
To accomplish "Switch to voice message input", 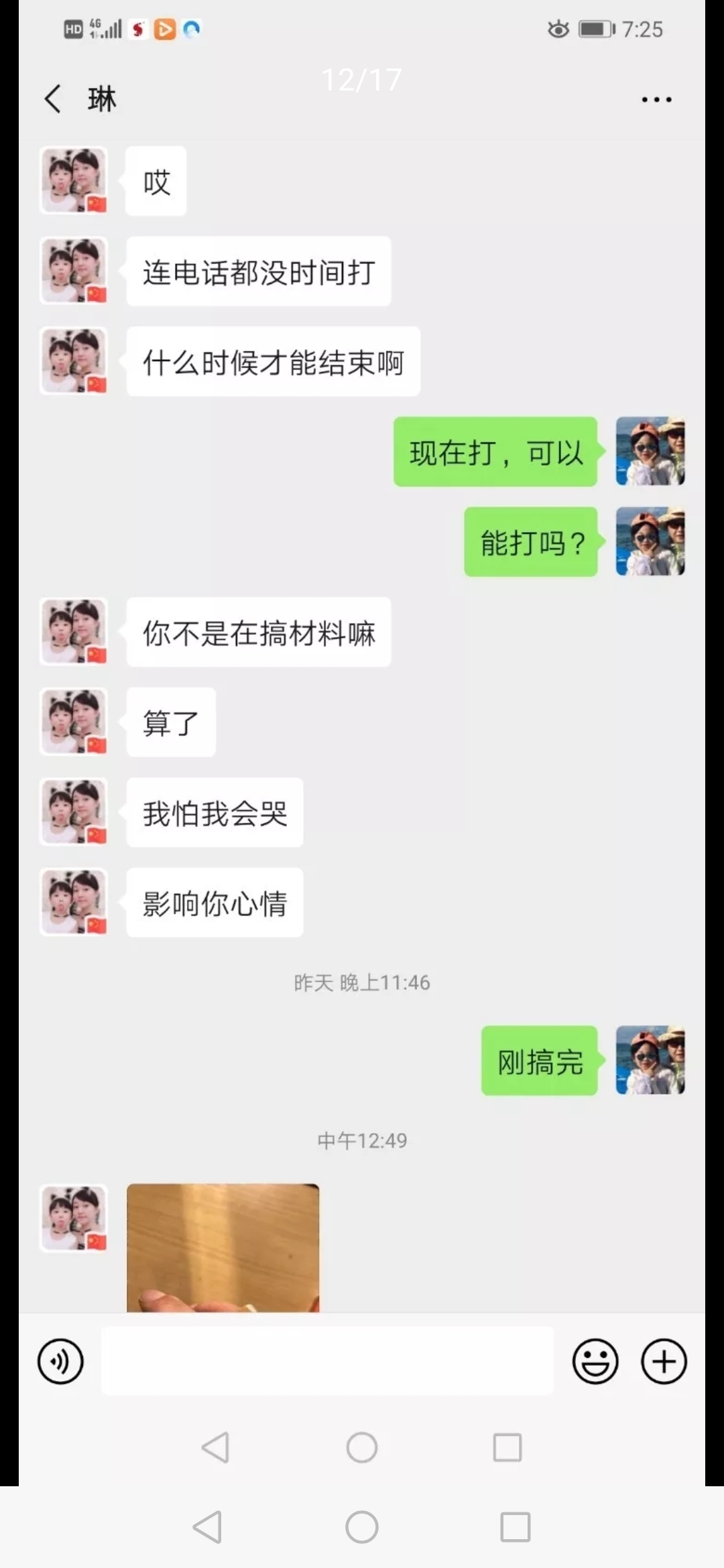I will (x=60, y=1361).
